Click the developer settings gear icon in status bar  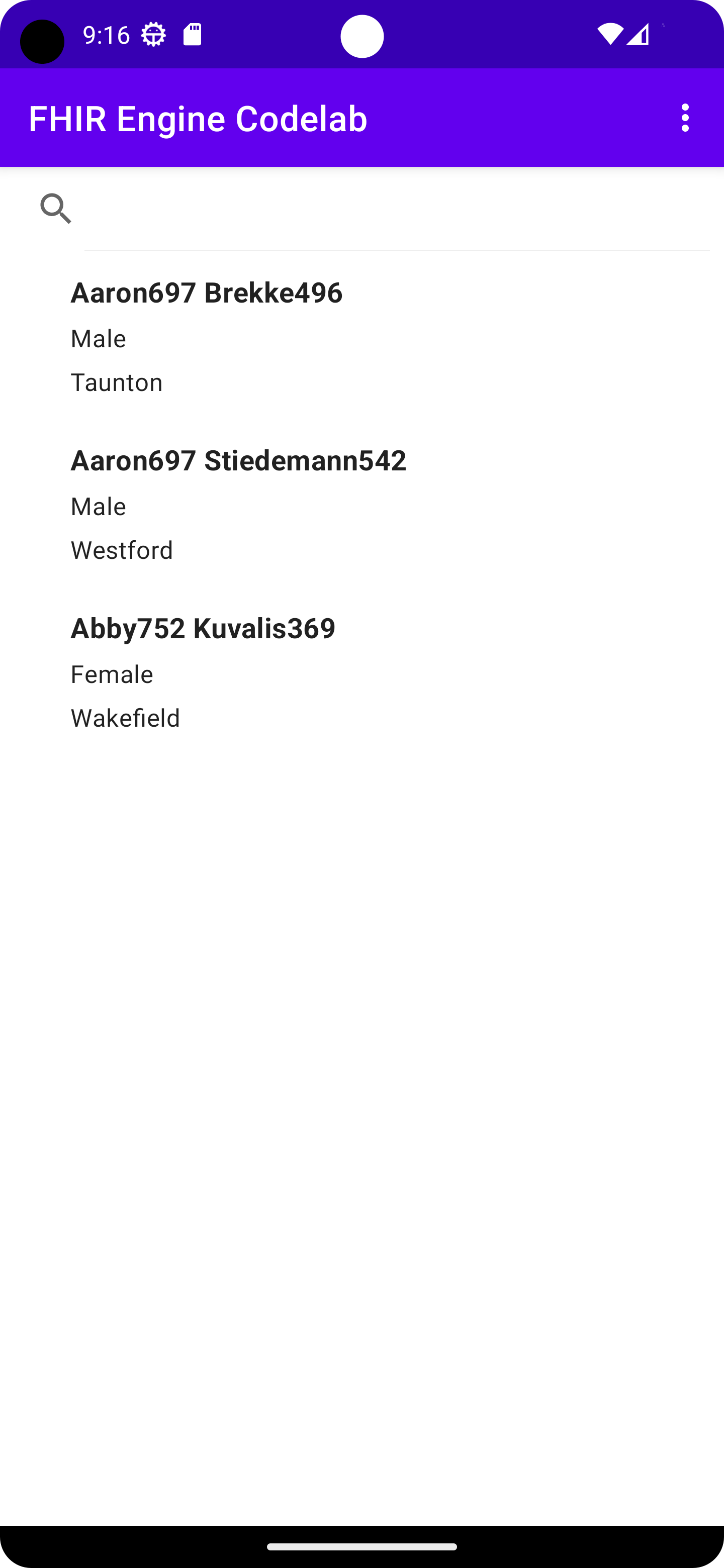point(153,34)
